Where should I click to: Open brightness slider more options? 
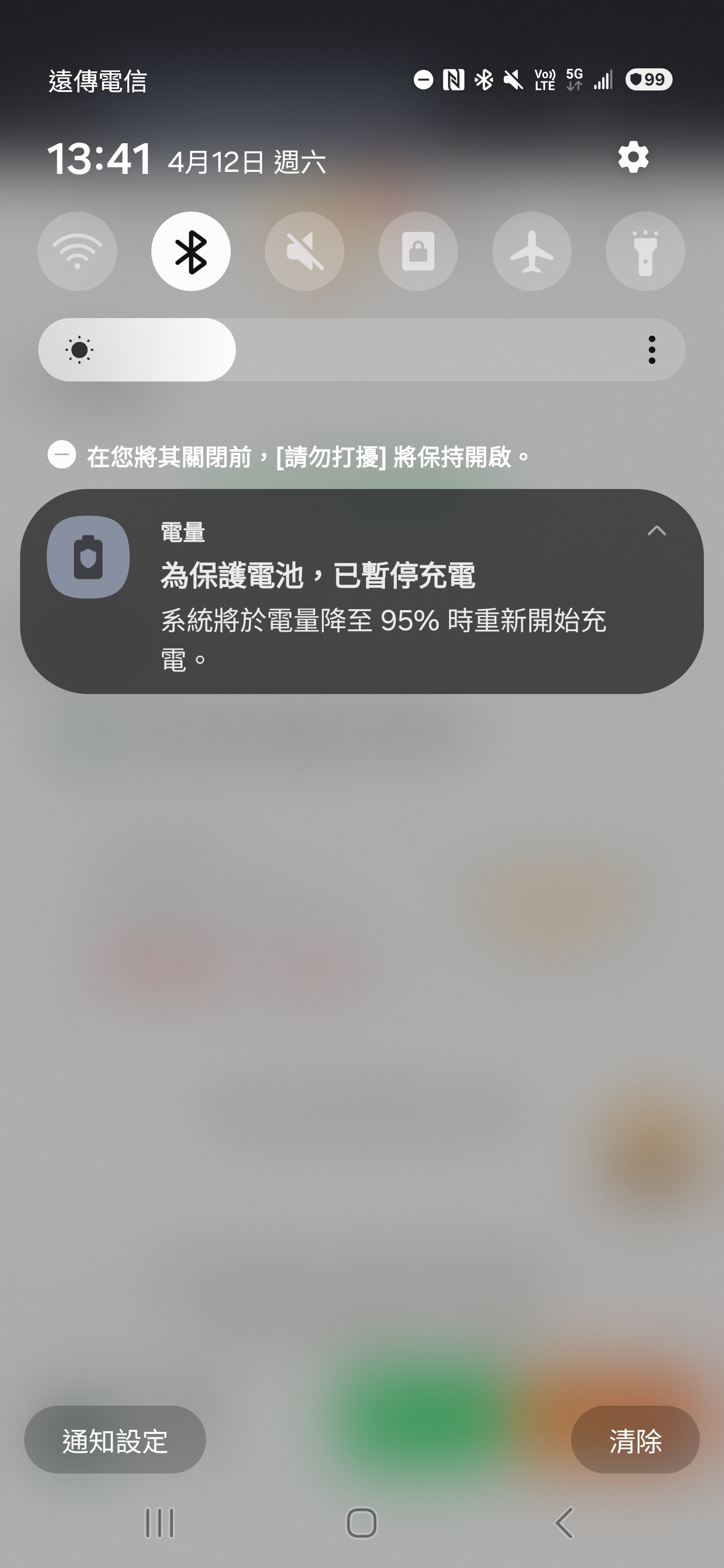click(652, 350)
